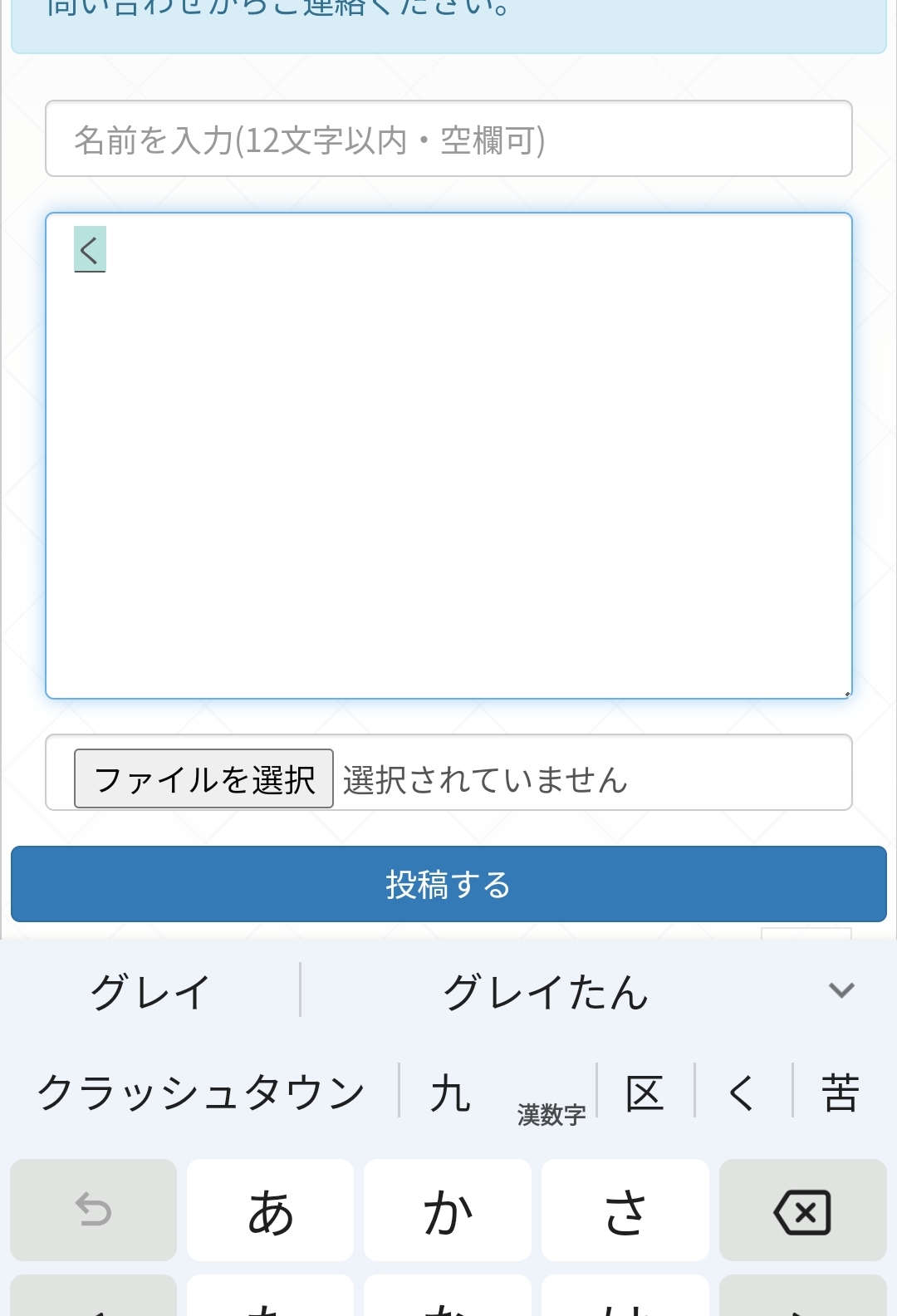This screenshot has width=897, height=1316.
Task: Open the ファイルを選択 file picker
Action: [x=203, y=778]
